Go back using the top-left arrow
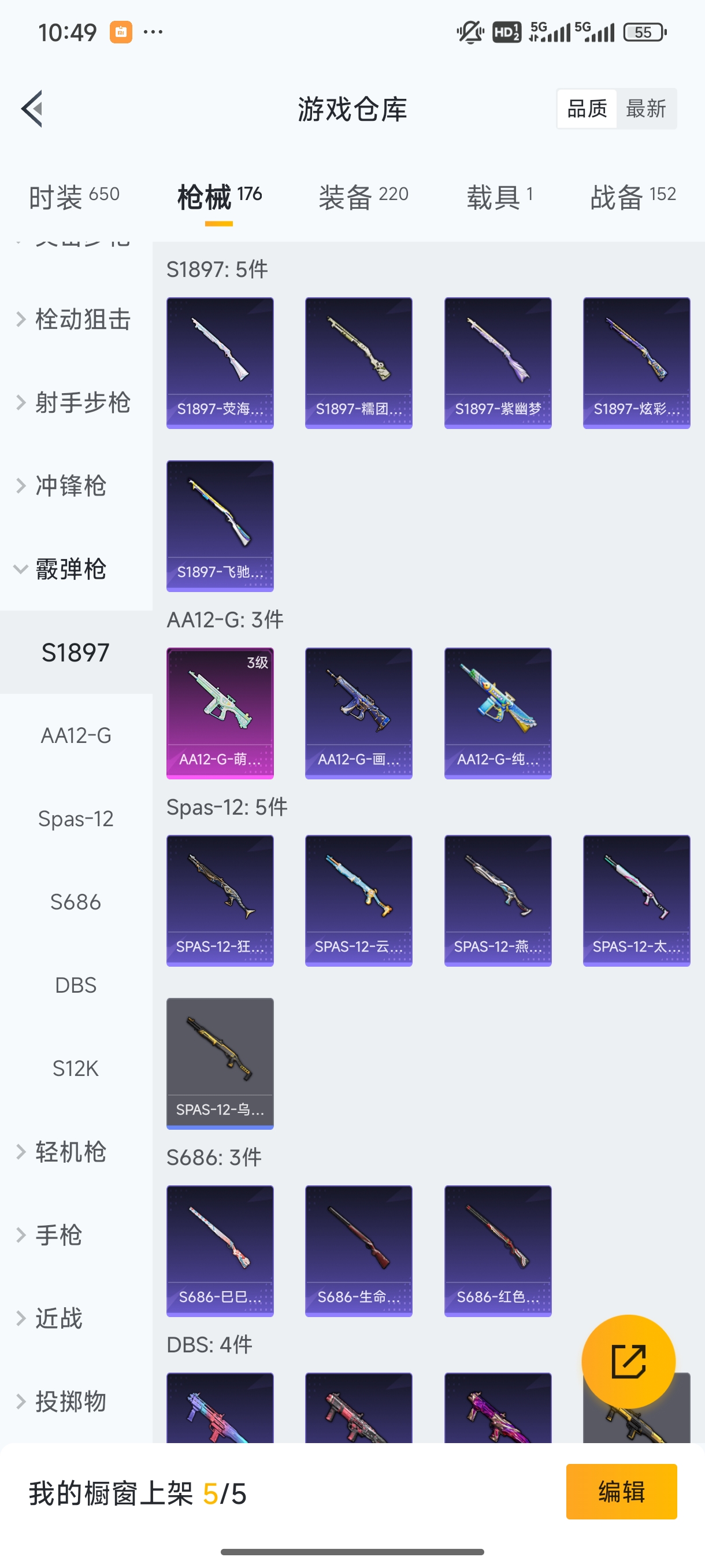 32,109
